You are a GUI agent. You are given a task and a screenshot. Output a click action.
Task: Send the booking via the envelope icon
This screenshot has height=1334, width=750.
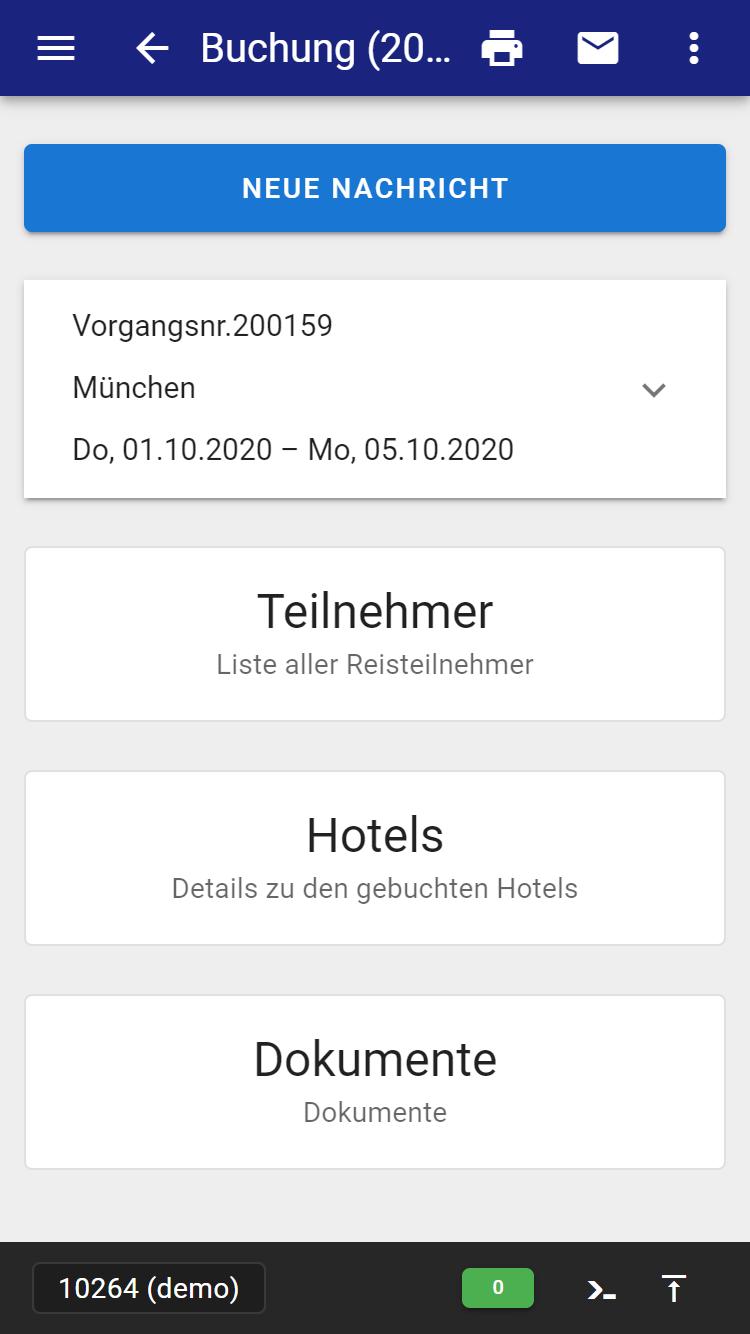pyautogui.click(x=598, y=48)
